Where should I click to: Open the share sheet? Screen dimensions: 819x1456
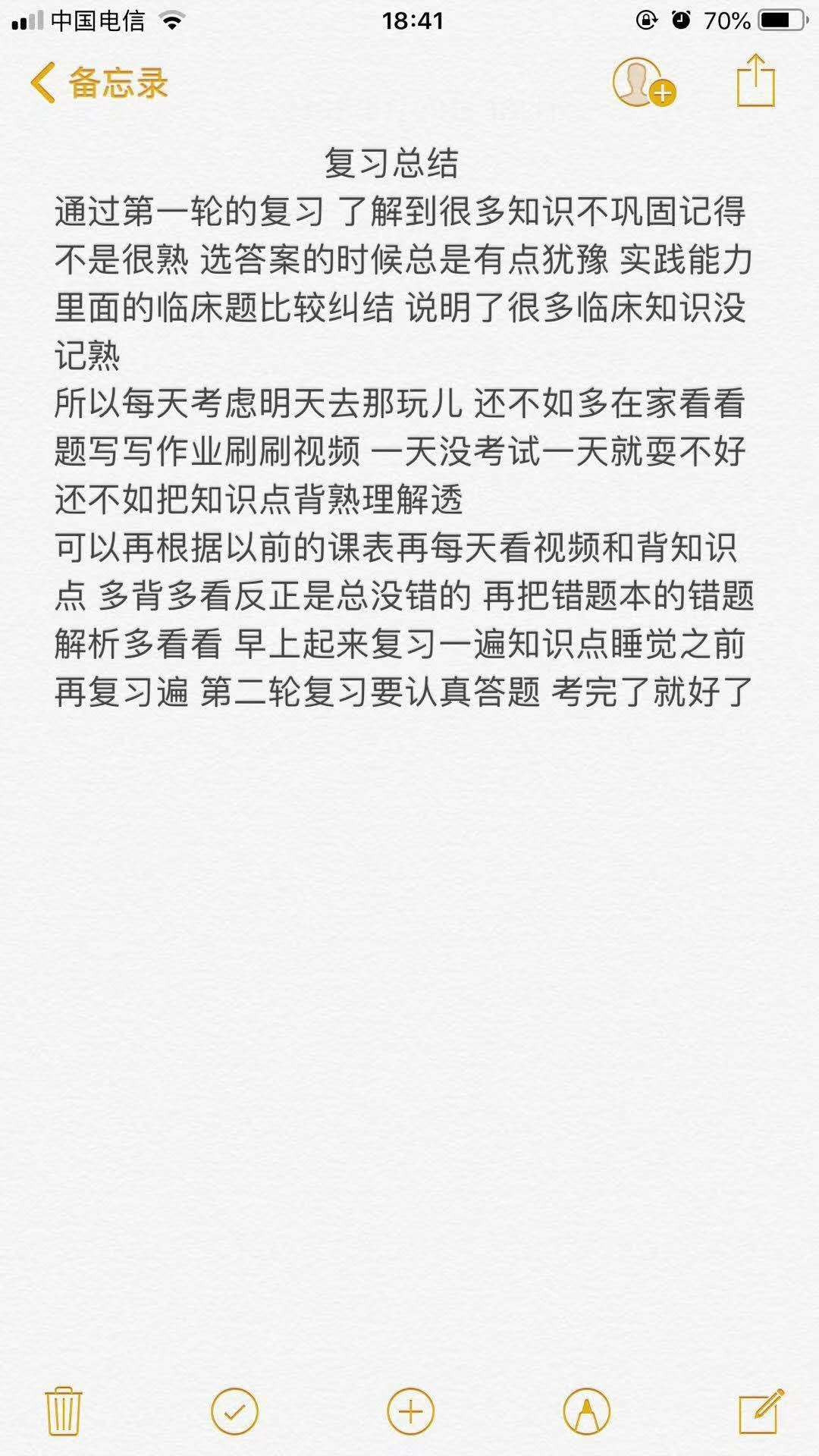pos(756,81)
